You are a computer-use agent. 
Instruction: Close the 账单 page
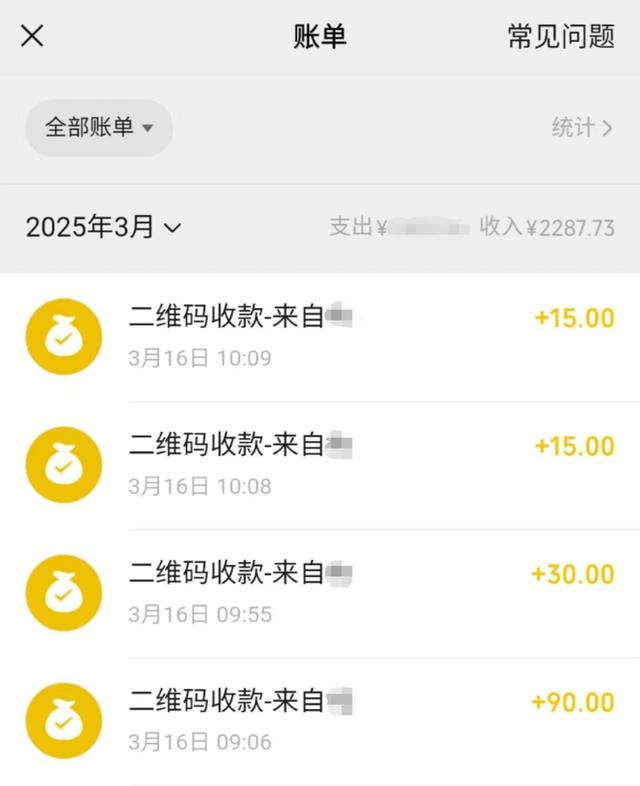(x=32, y=37)
